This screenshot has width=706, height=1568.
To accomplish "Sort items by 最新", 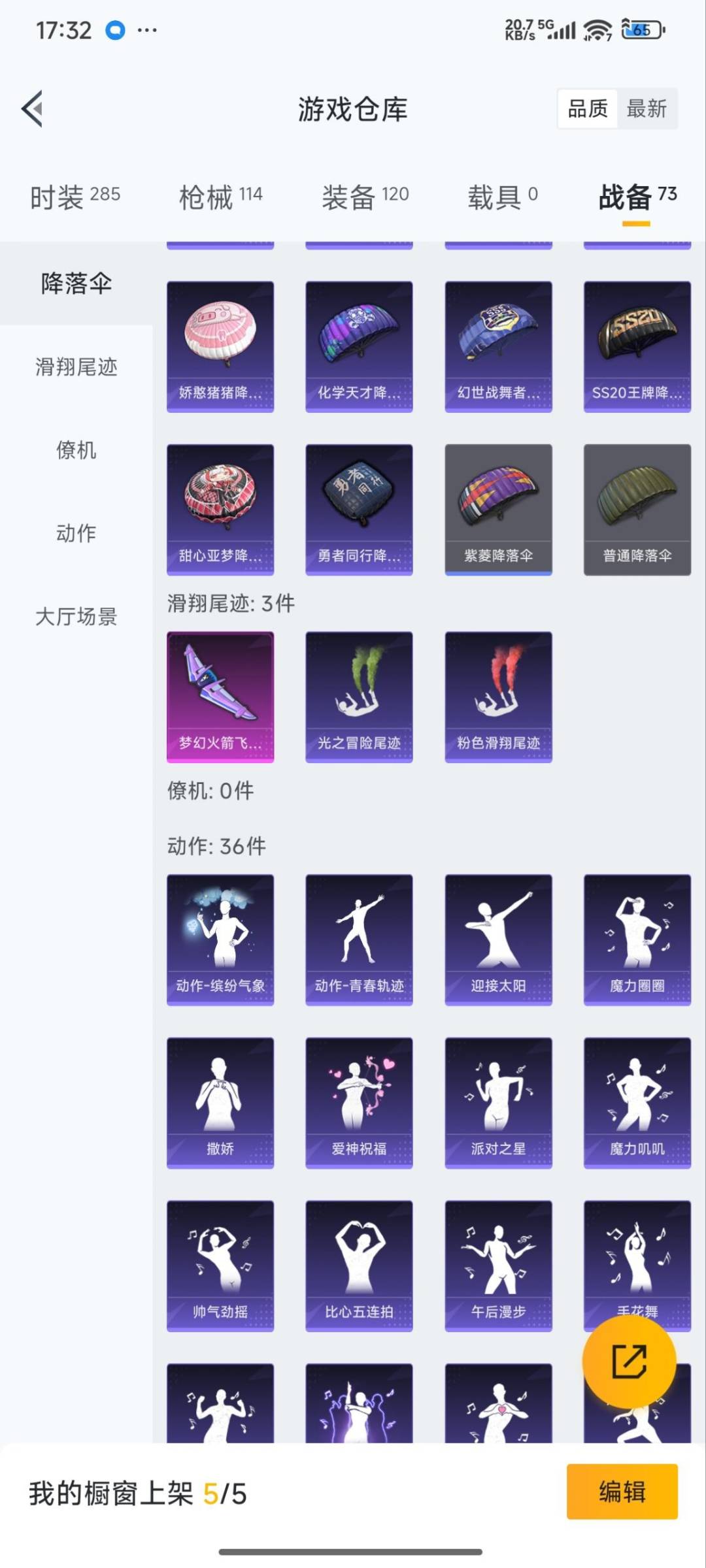I will [x=646, y=108].
